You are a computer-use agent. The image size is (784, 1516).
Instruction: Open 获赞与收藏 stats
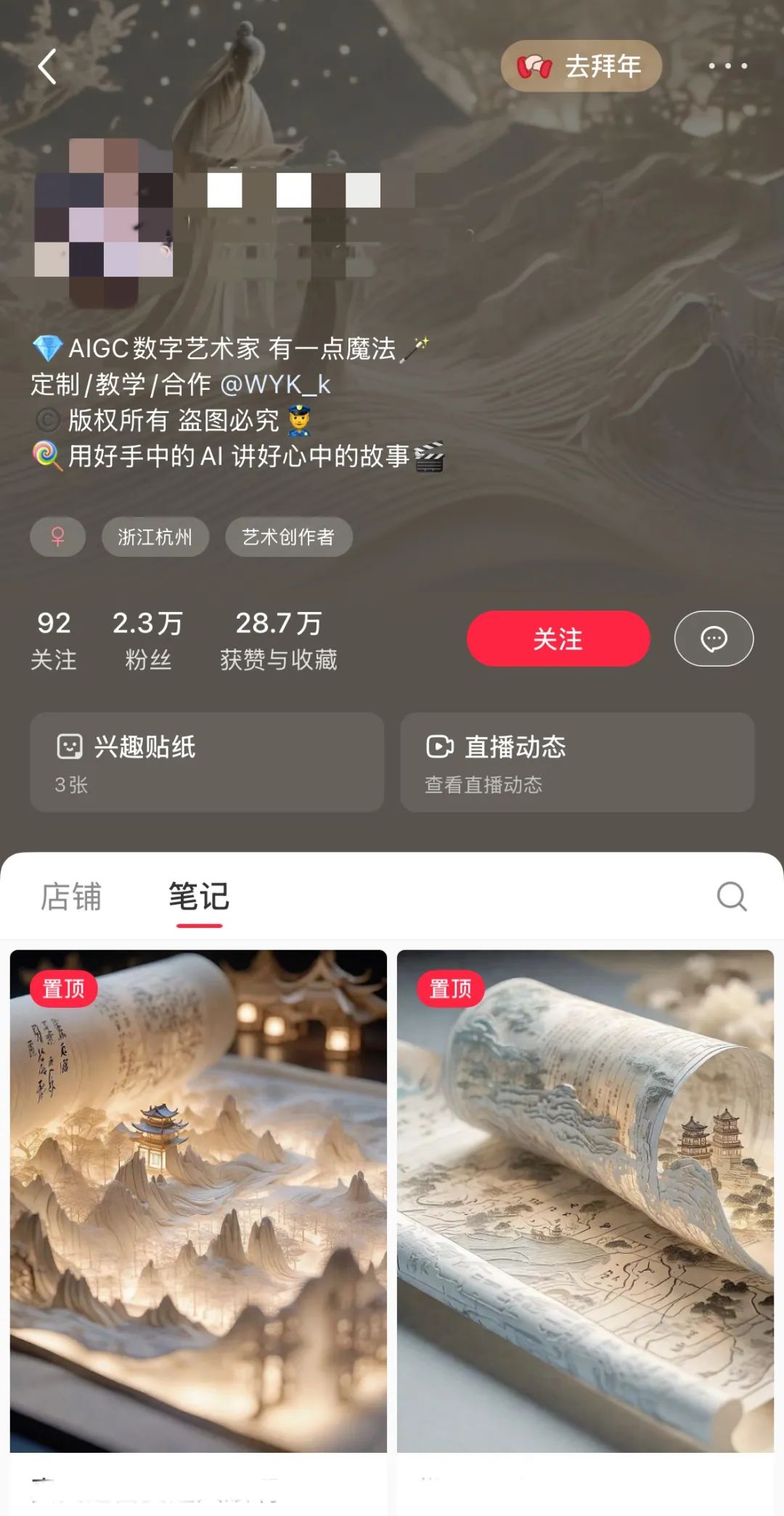(x=278, y=640)
